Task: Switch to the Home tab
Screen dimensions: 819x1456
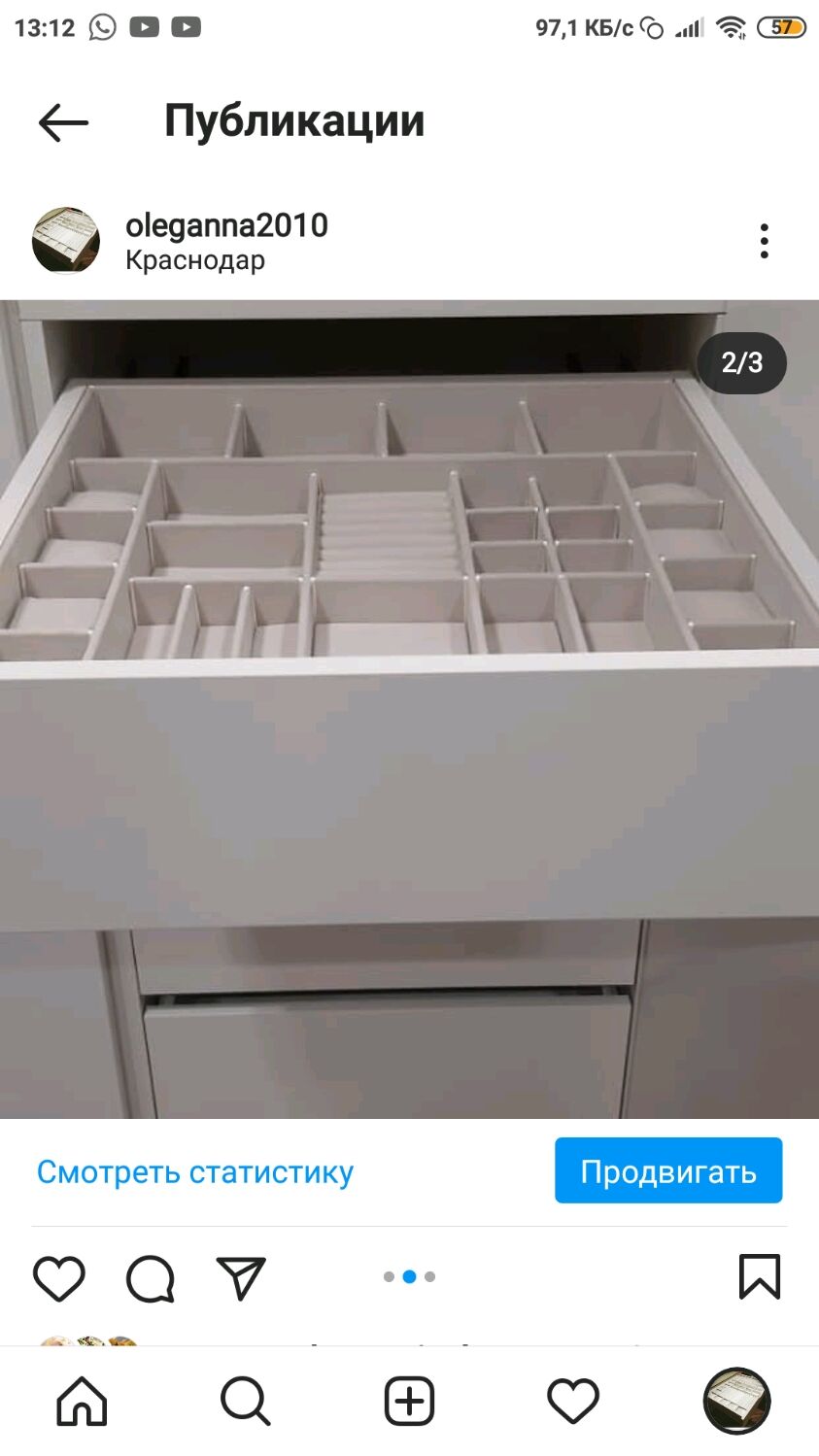Action: click(x=82, y=1401)
